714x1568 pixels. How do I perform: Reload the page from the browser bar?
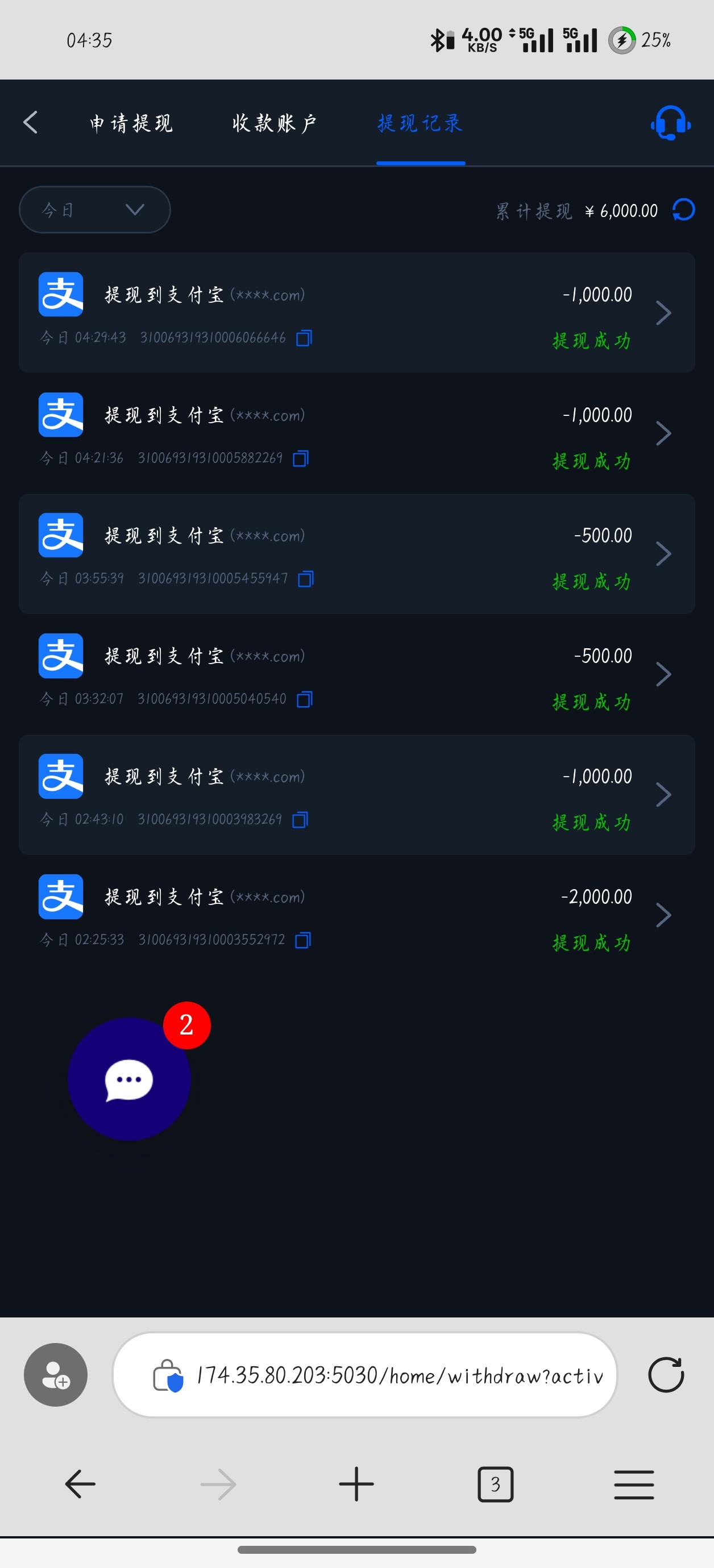(x=666, y=1375)
